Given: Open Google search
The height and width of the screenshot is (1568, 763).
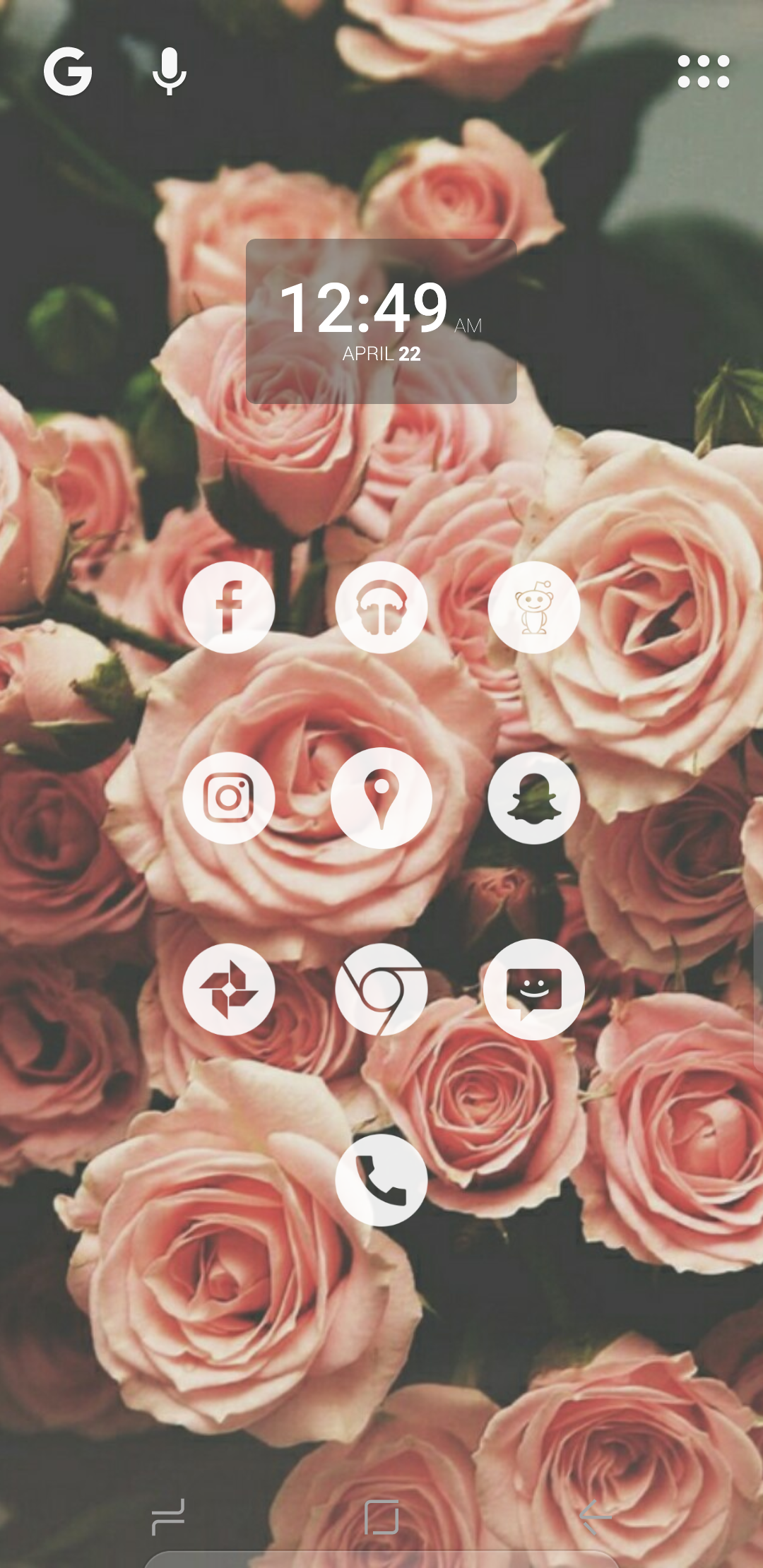Looking at the screenshot, I should coord(68,71).
